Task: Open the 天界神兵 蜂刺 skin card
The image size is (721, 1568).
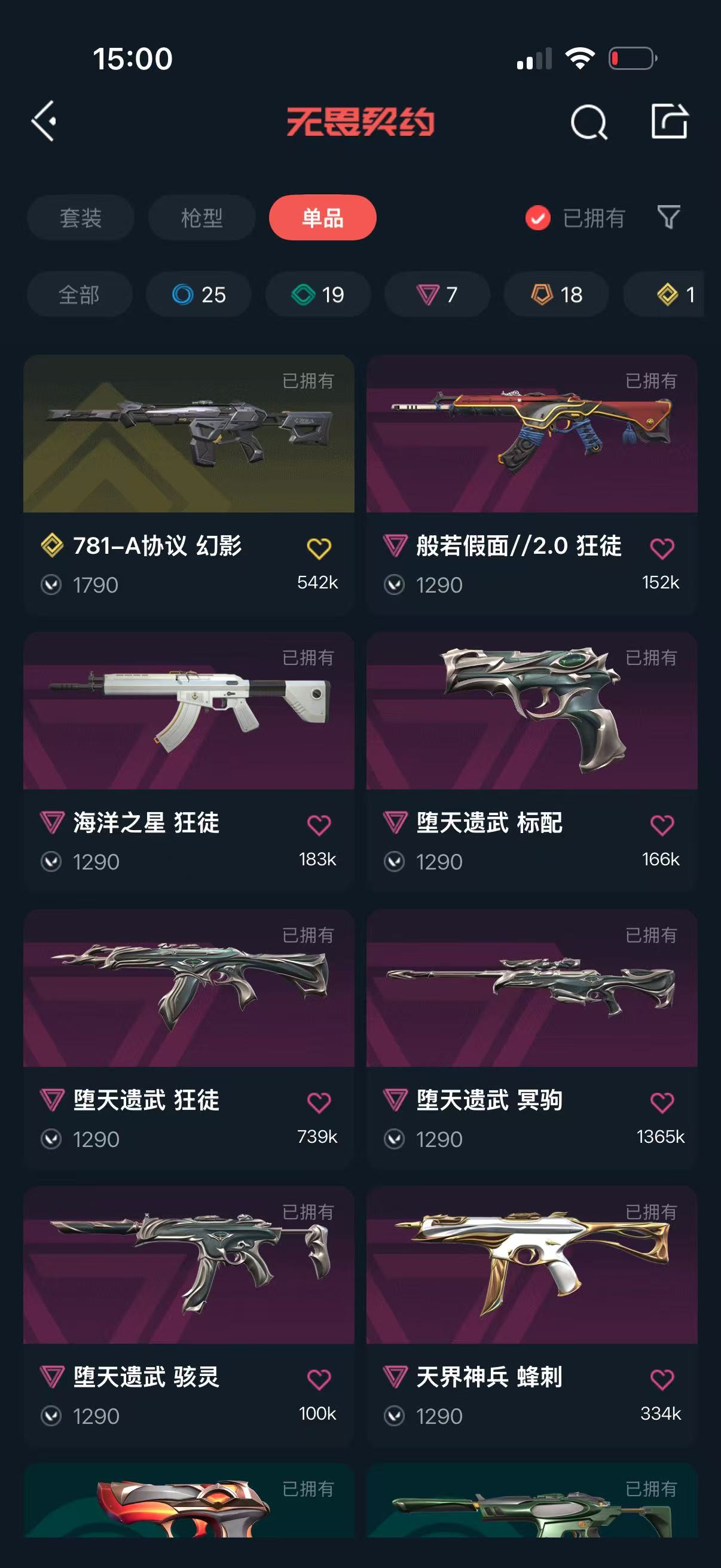Action: pos(531,1265)
